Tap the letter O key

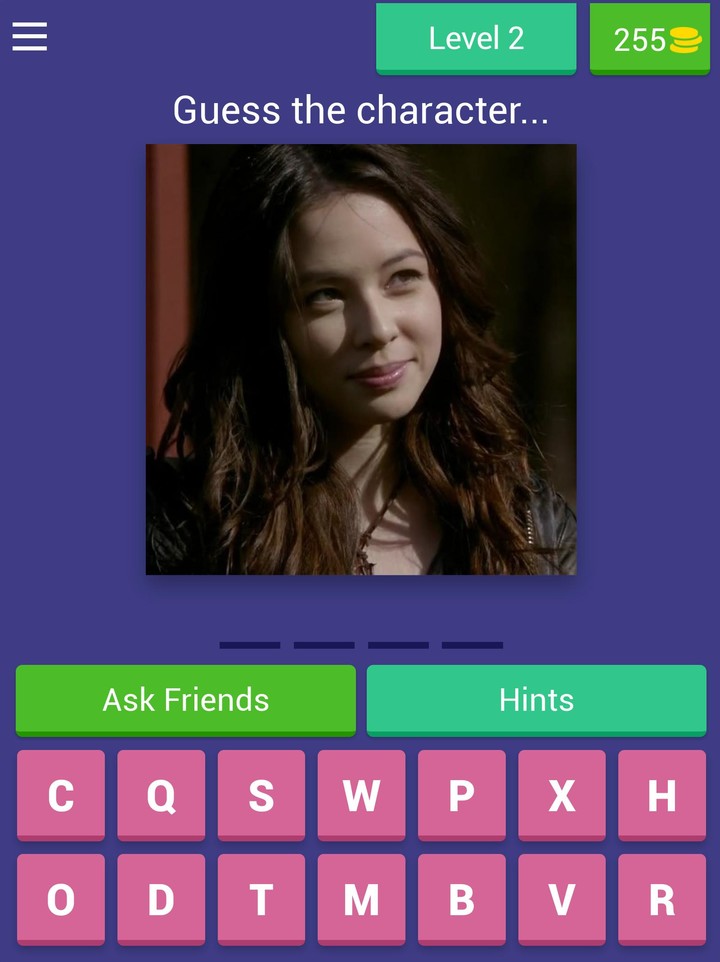(x=60, y=899)
